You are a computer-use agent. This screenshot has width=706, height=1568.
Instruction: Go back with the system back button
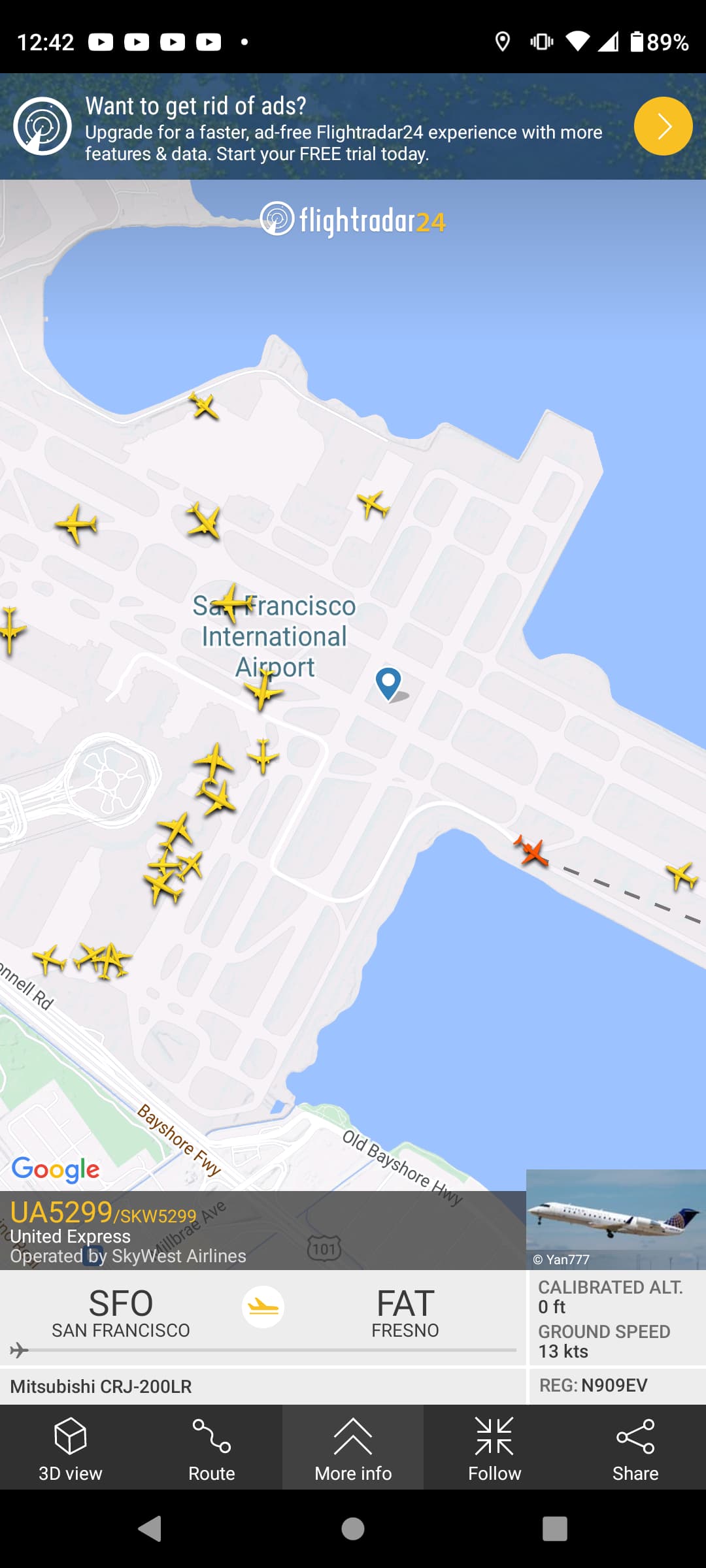pos(150,1529)
